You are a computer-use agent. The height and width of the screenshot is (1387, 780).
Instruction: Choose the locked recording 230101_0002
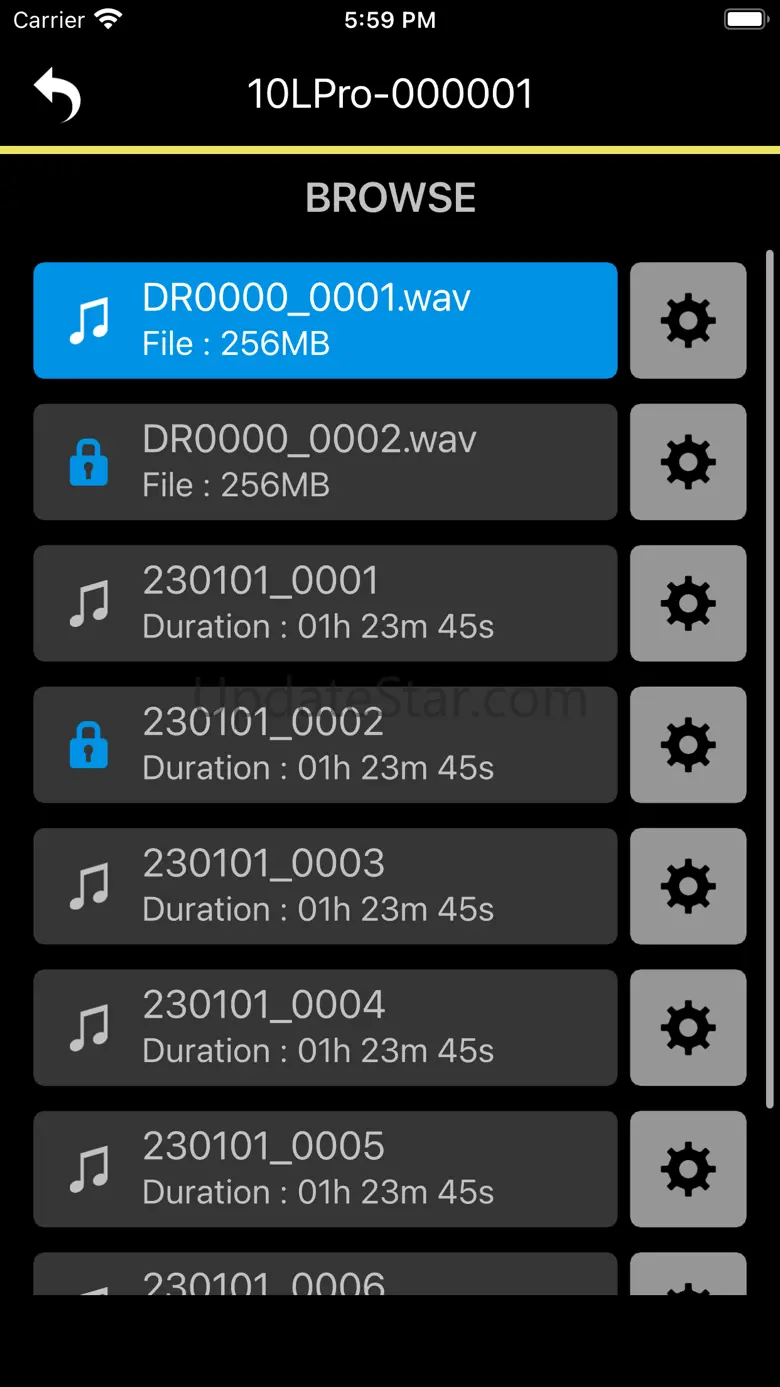[325, 744]
